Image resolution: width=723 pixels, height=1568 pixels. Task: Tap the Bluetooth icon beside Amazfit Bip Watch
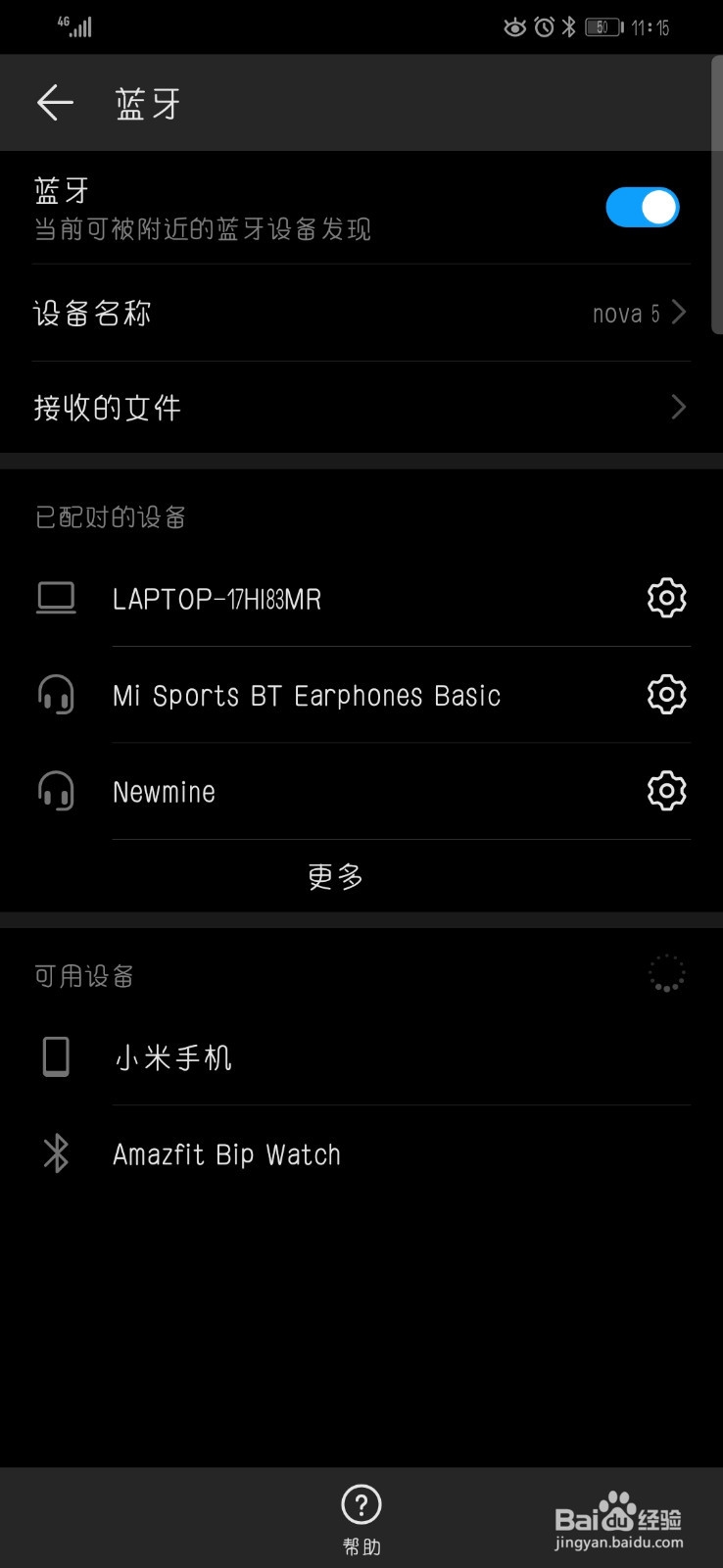(x=56, y=1154)
